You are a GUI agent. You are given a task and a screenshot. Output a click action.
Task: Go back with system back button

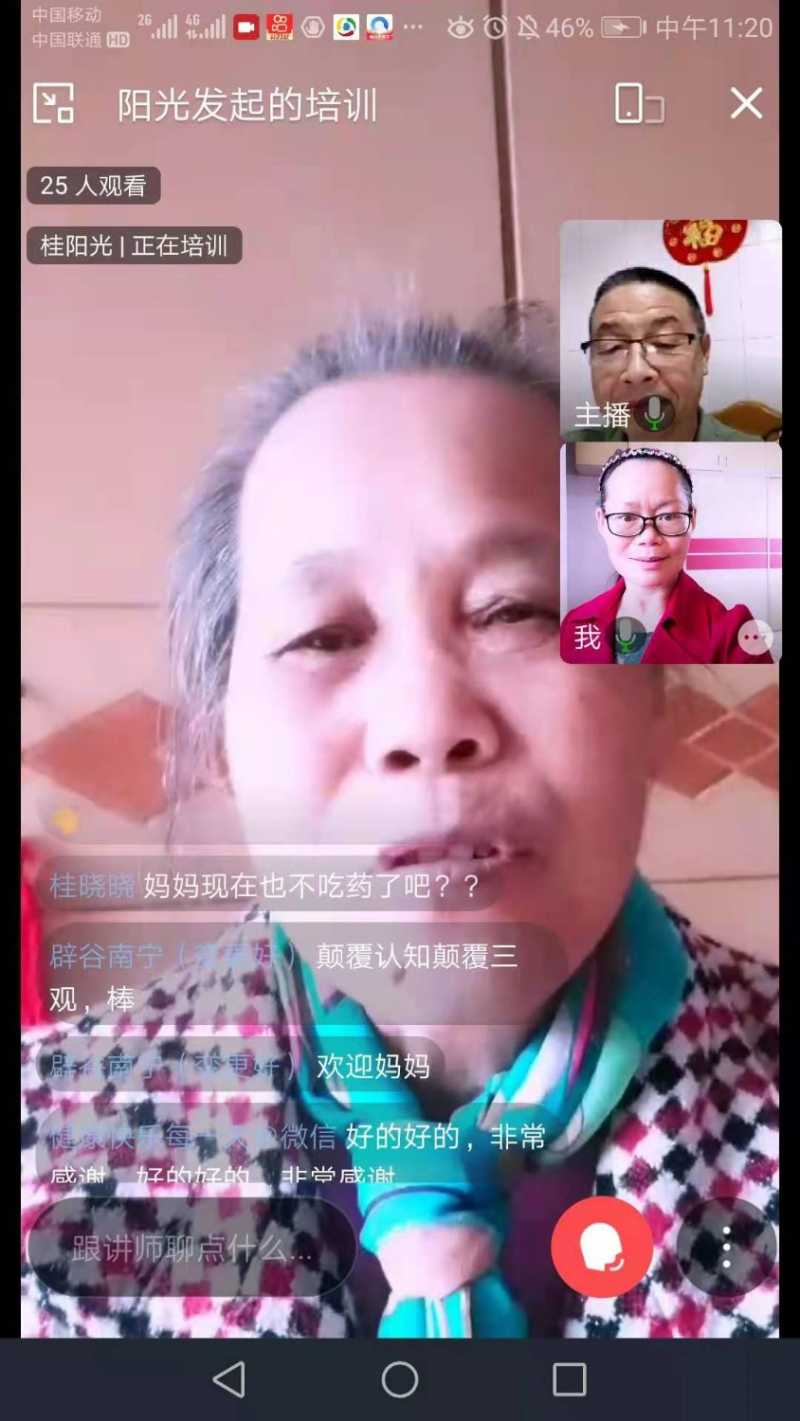coord(229,1380)
